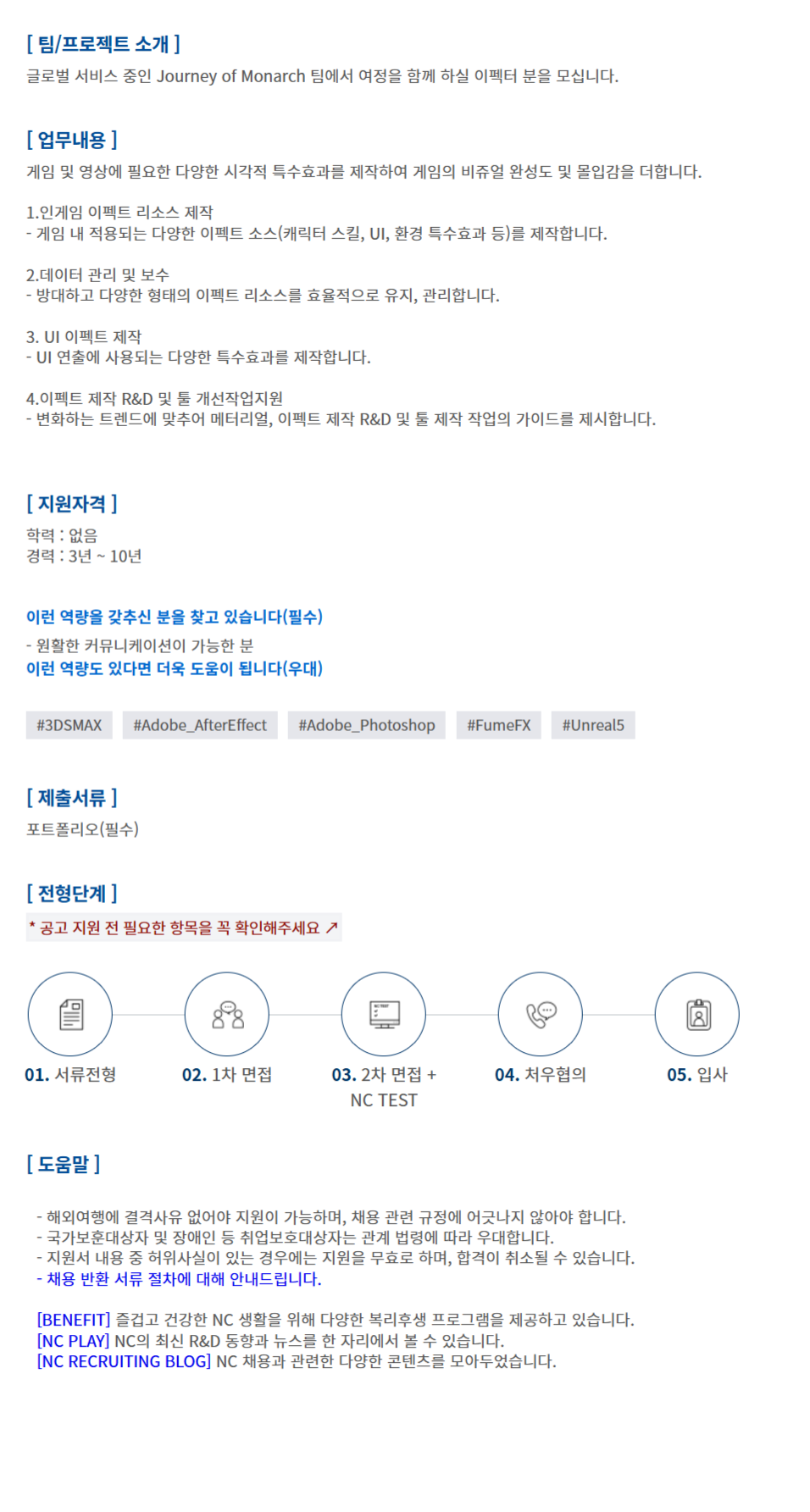Open the NC RECRUITING BLOG link
This screenshot has height=1512, width=810.
click(x=124, y=1361)
